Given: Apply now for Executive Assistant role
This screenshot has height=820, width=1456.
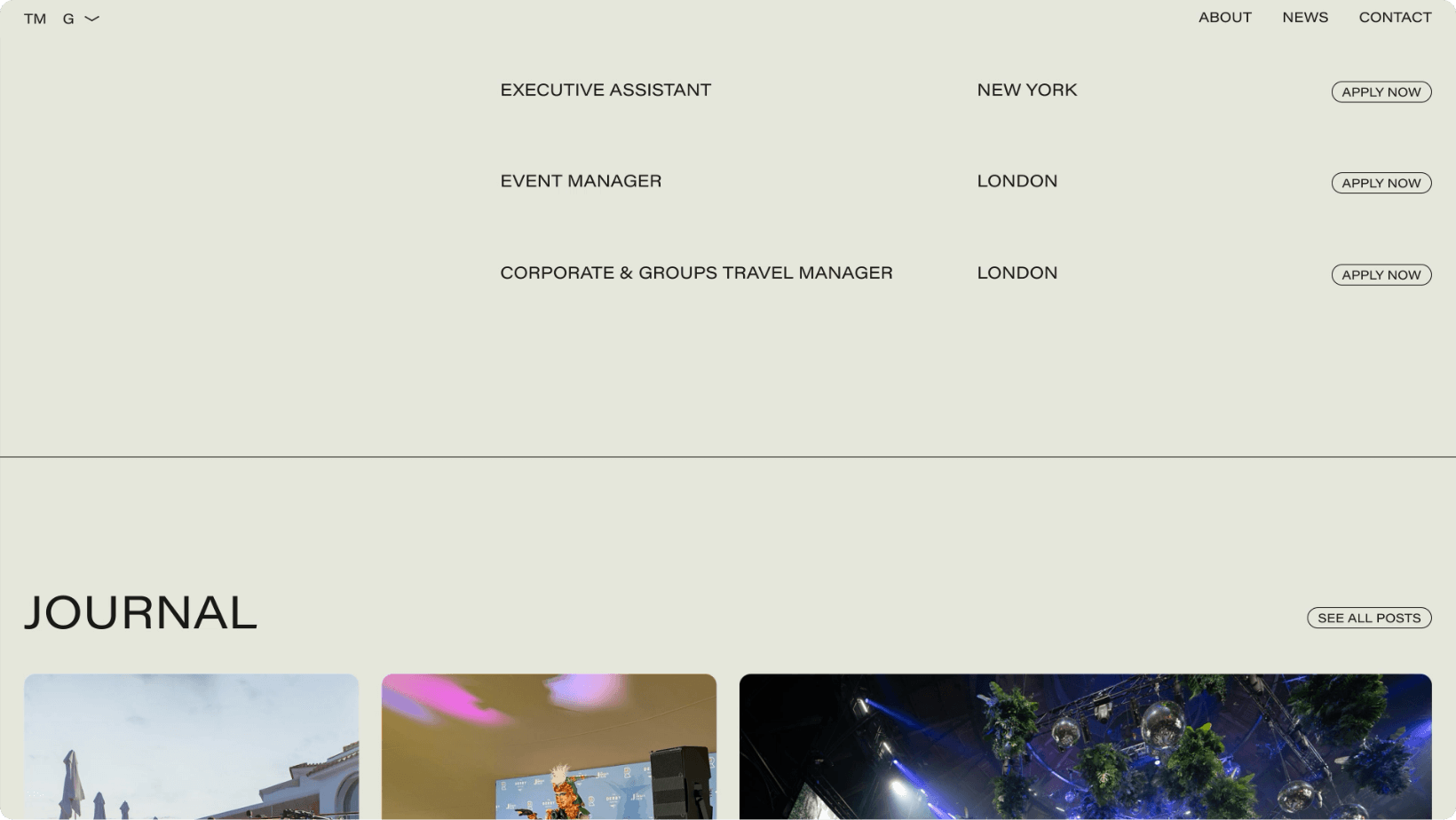Looking at the screenshot, I should point(1381,92).
